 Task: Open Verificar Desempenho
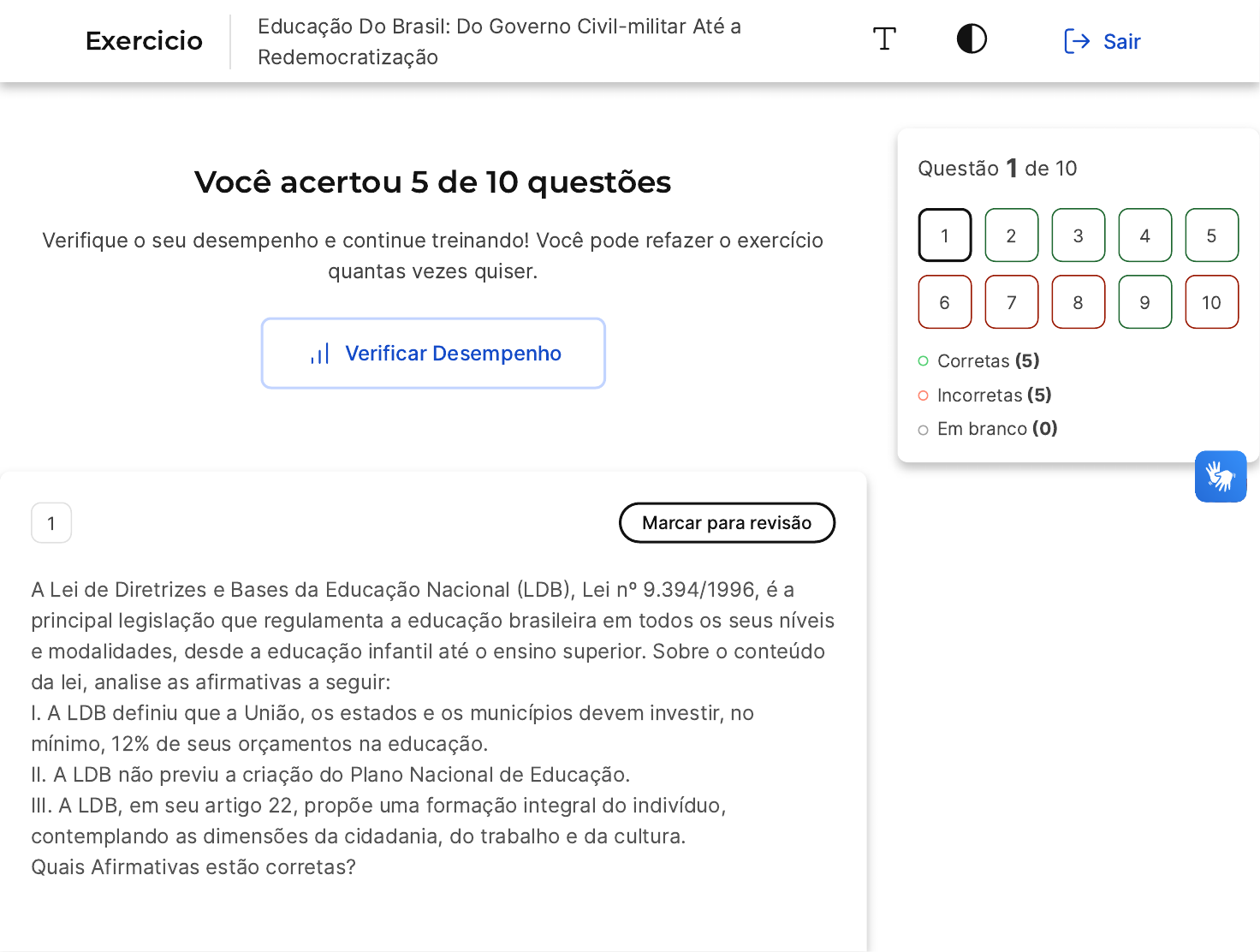[433, 354]
